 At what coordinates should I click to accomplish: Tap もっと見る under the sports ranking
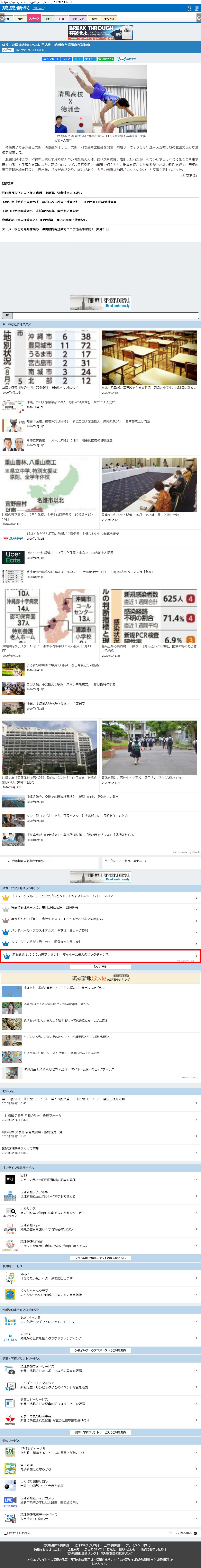click(100, 967)
